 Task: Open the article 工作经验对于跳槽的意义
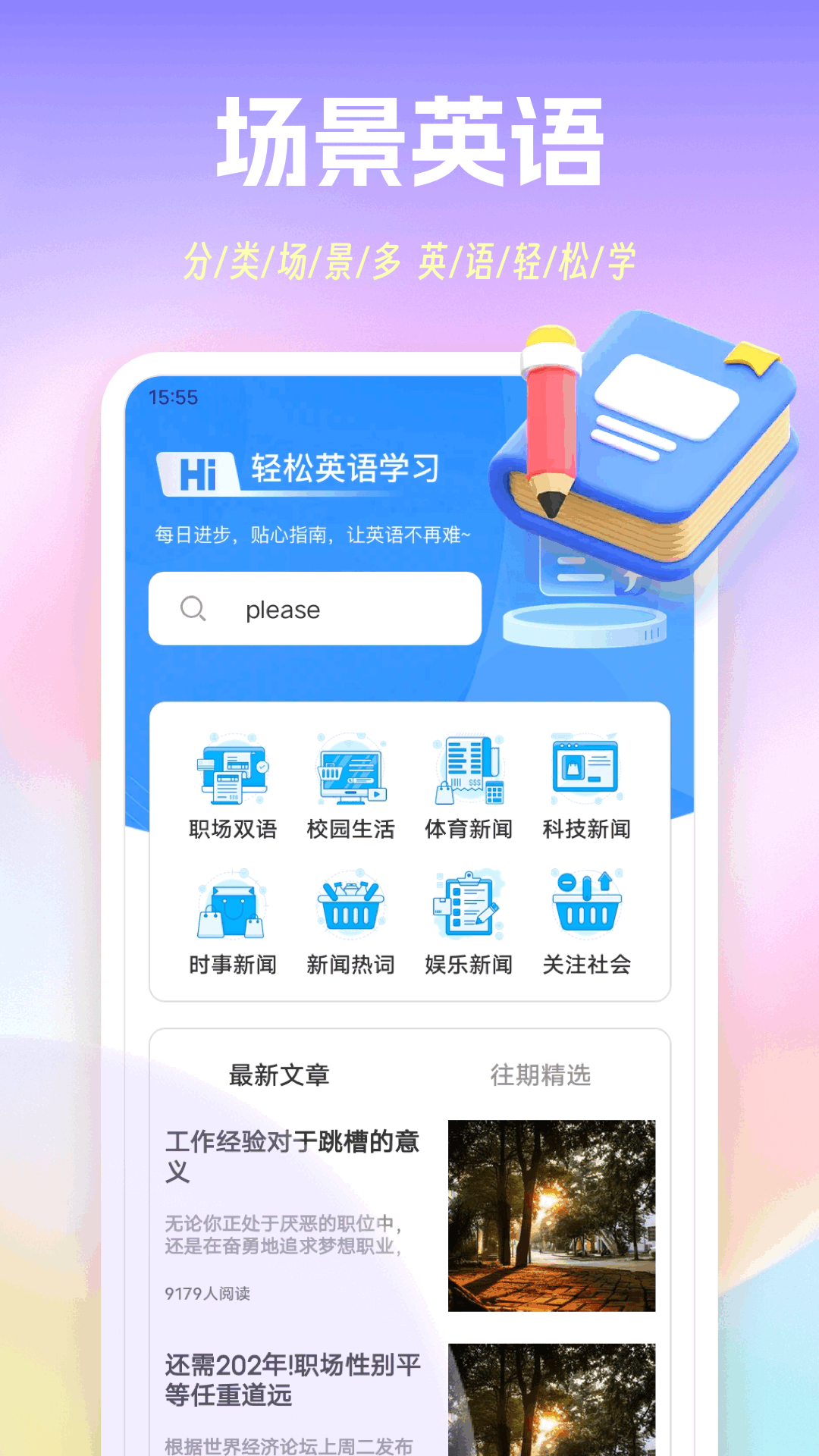[292, 1159]
